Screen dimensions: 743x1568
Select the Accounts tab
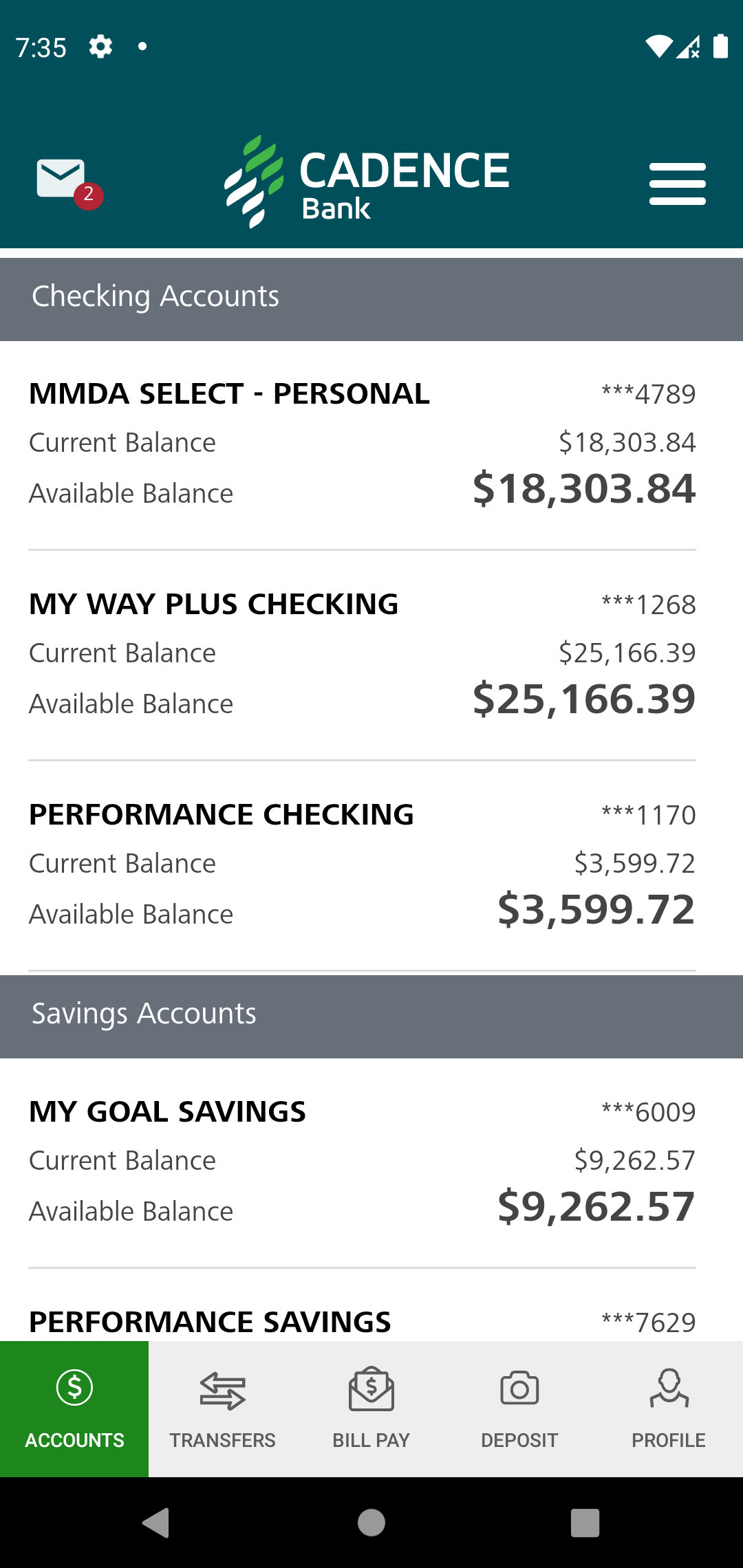[x=74, y=1409]
